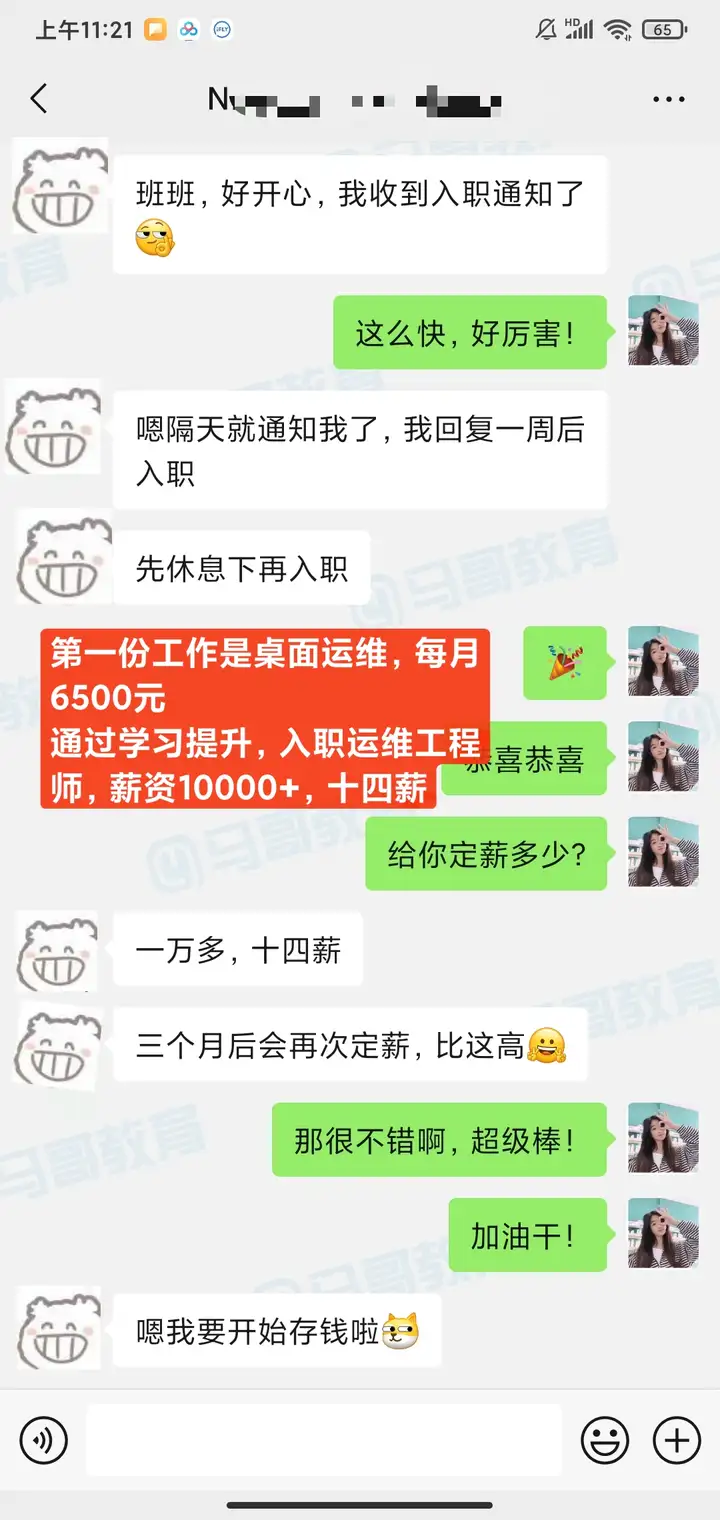Open the emoji picker in the chat bar

tap(604, 1440)
